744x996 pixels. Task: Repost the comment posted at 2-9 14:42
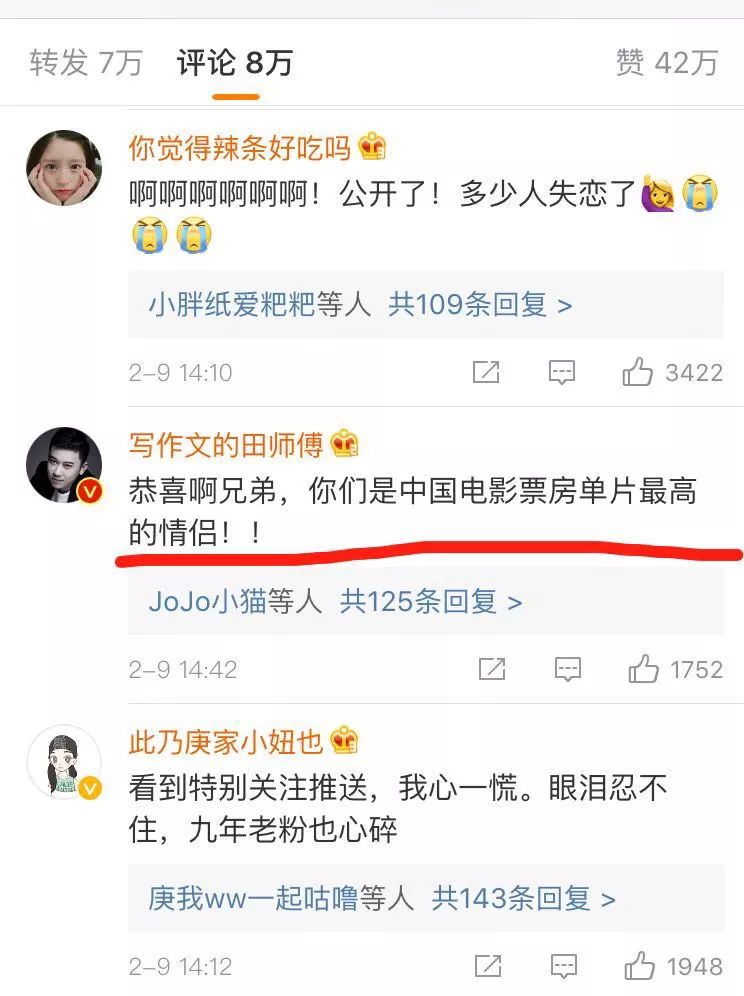(491, 669)
